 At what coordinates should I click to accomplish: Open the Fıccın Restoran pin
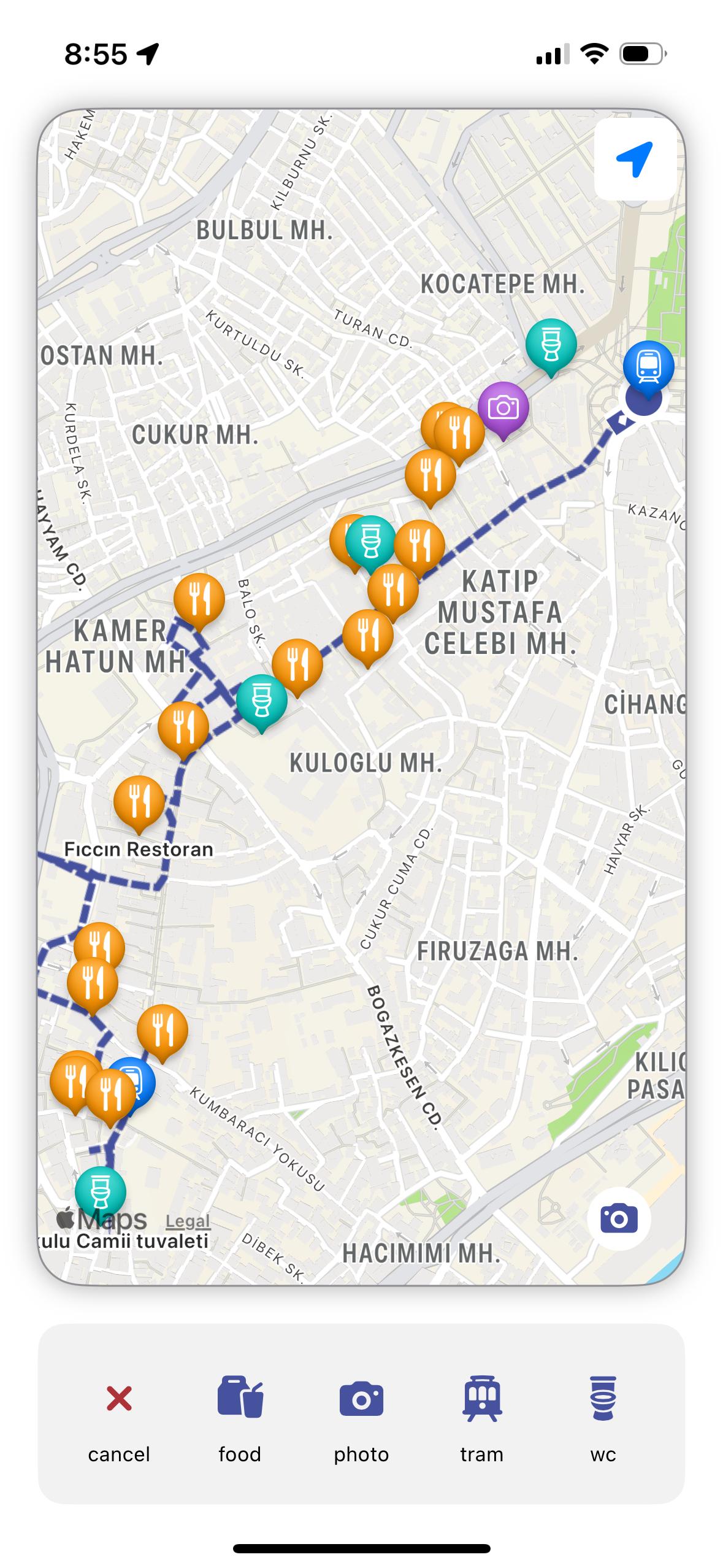pyautogui.click(x=139, y=801)
